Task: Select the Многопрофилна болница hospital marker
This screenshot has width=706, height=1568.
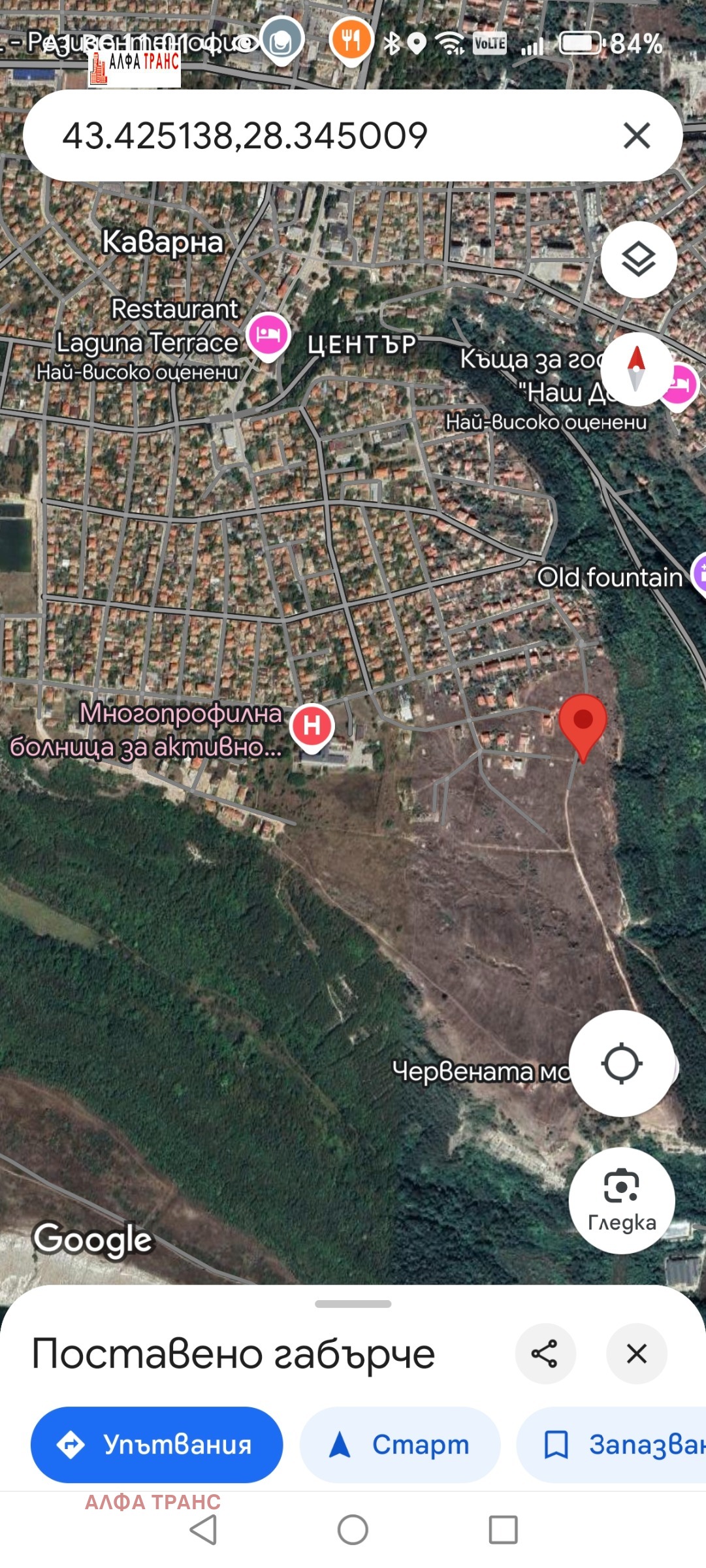Action: click(312, 726)
